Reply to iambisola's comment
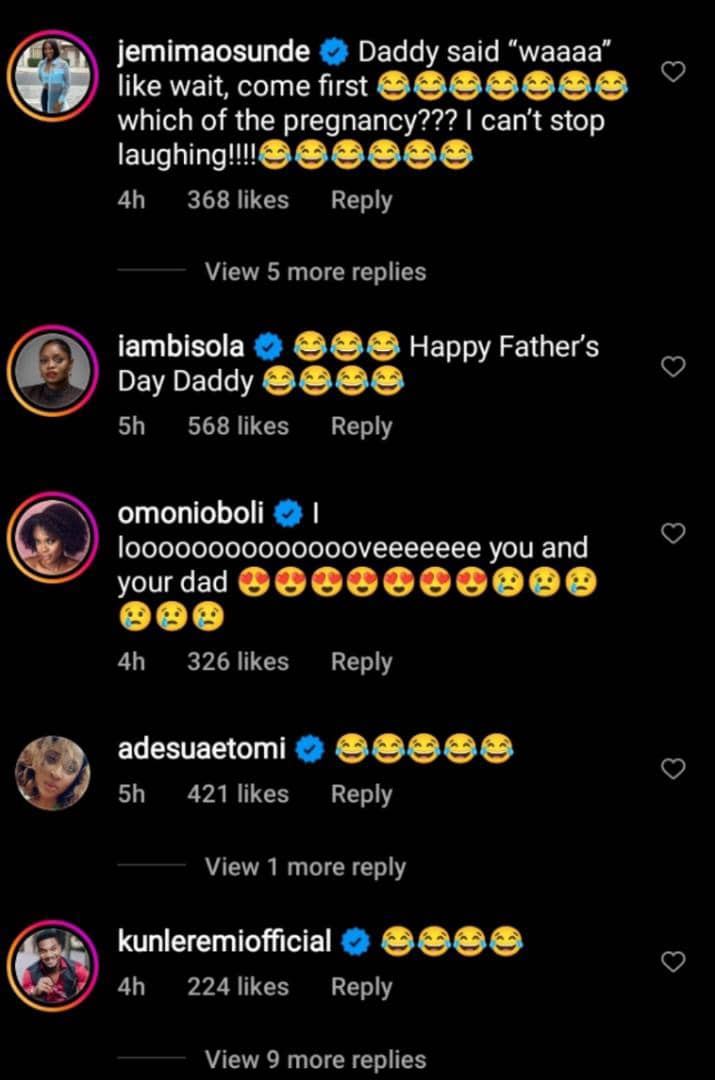The width and height of the screenshot is (715, 1080). tap(362, 426)
